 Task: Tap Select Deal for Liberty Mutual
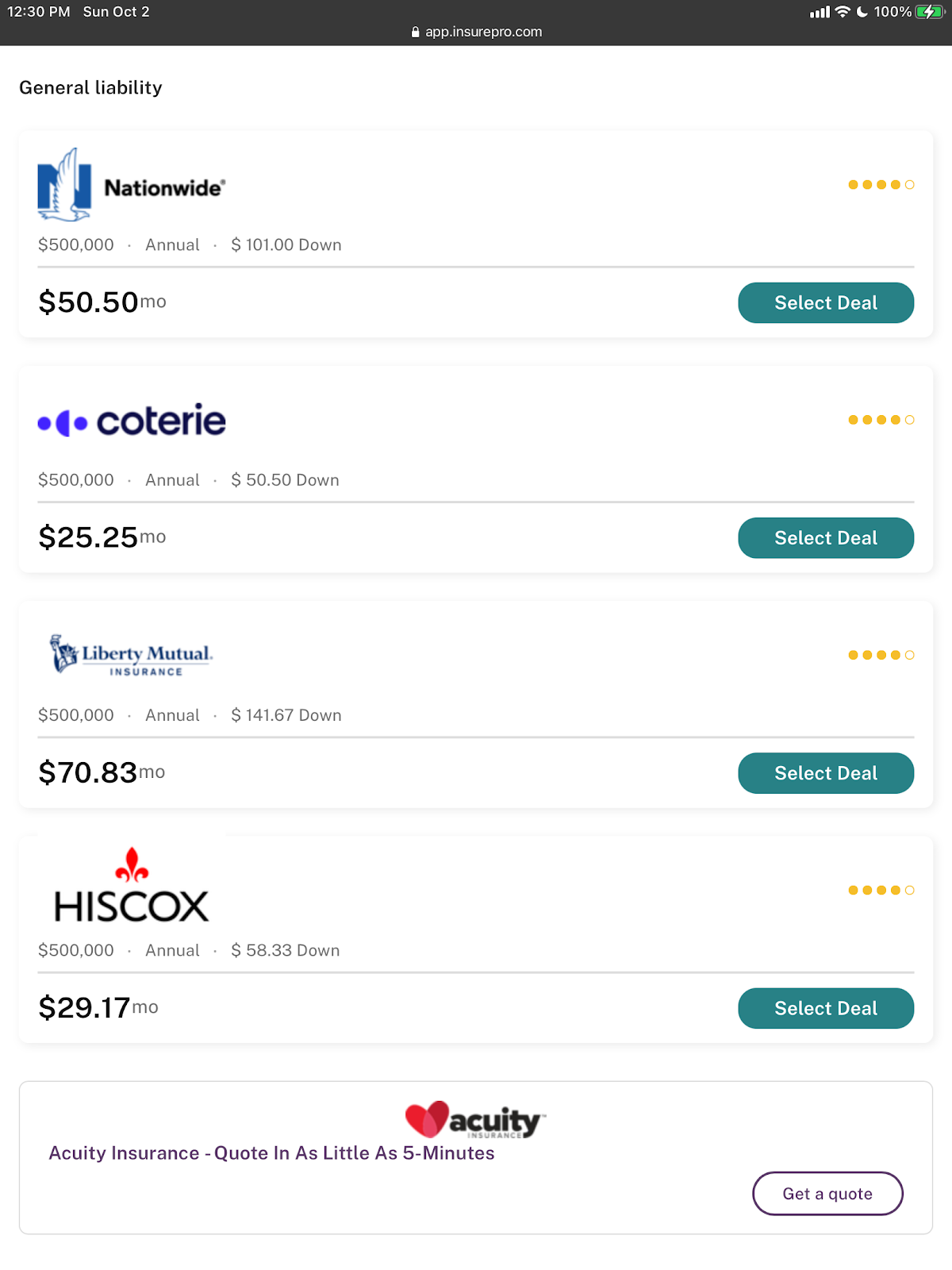(x=826, y=773)
